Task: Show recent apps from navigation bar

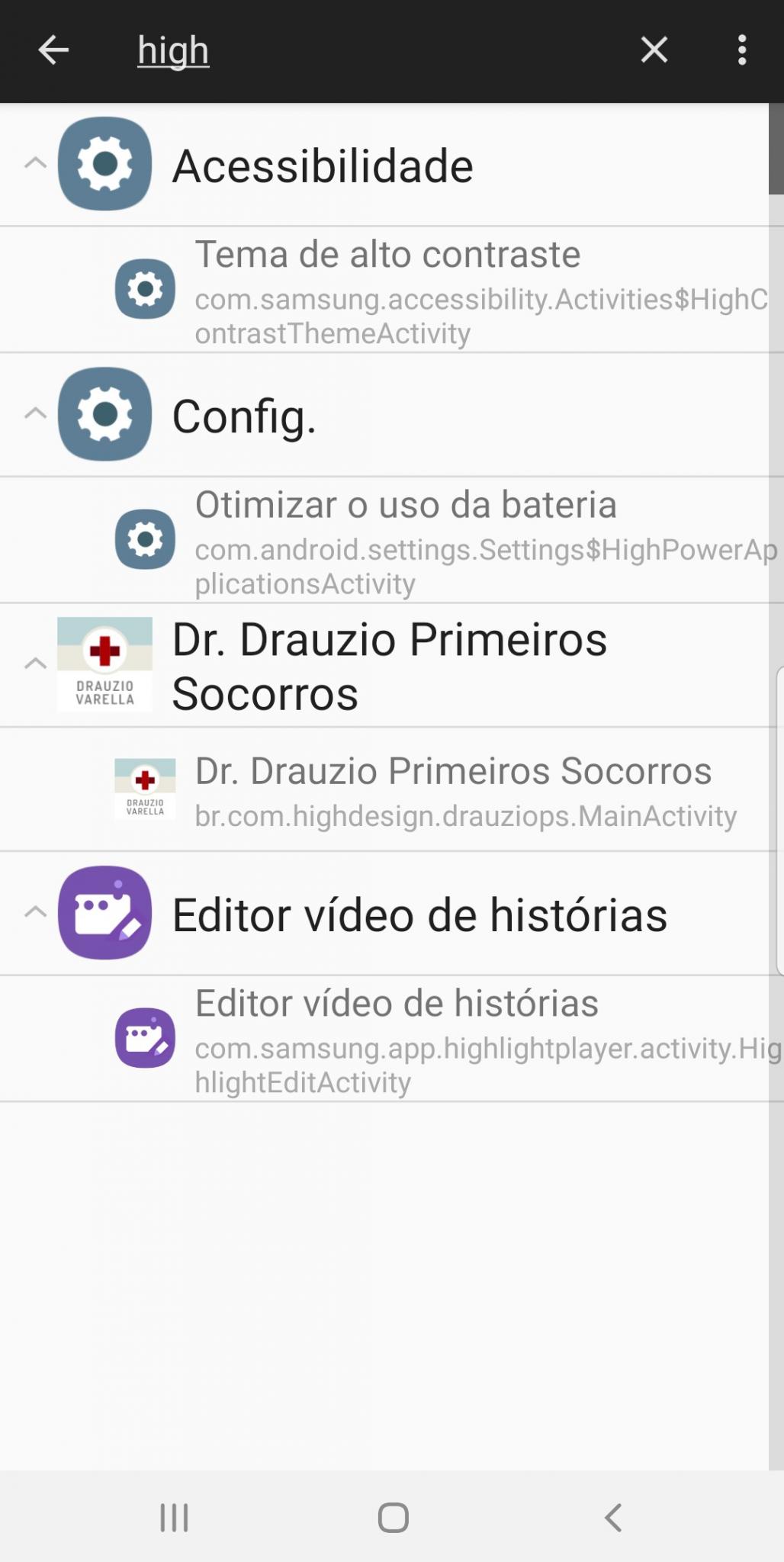Action: (174, 1517)
